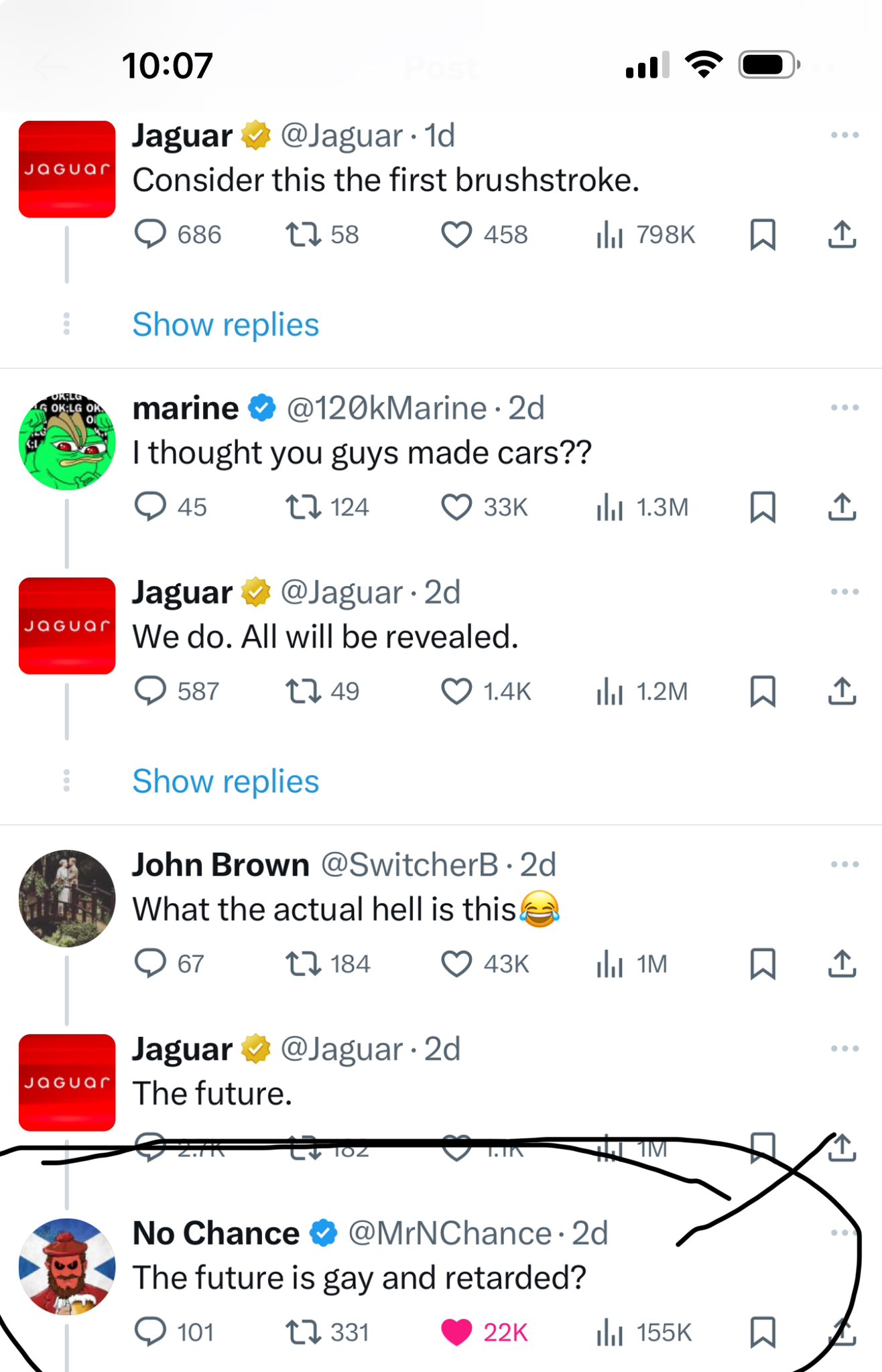The width and height of the screenshot is (882, 1372).
Task: Like Jaguar's "Consider this the first brushstroke" post
Action: point(456,235)
